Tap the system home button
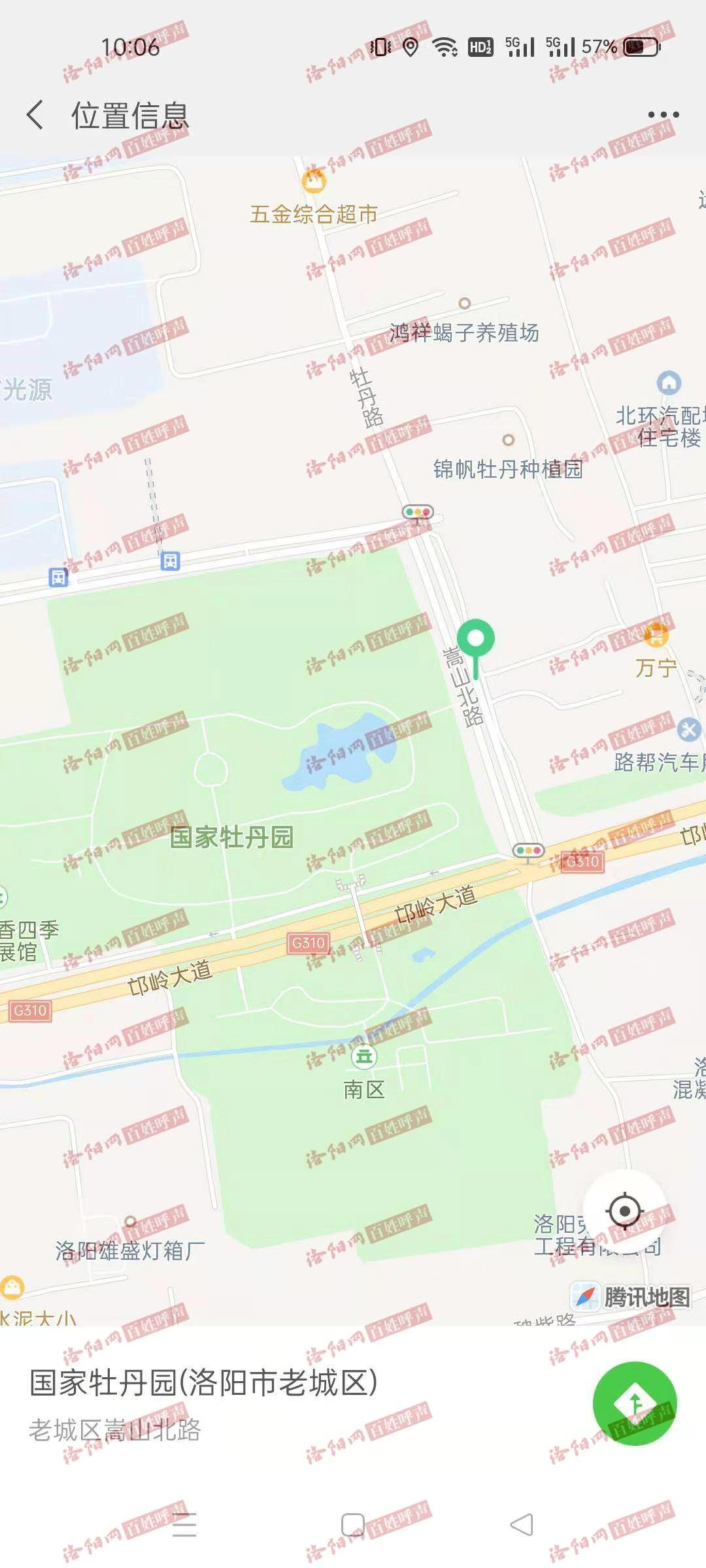Viewport: 706px width, 1568px height. tap(353, 1526)
